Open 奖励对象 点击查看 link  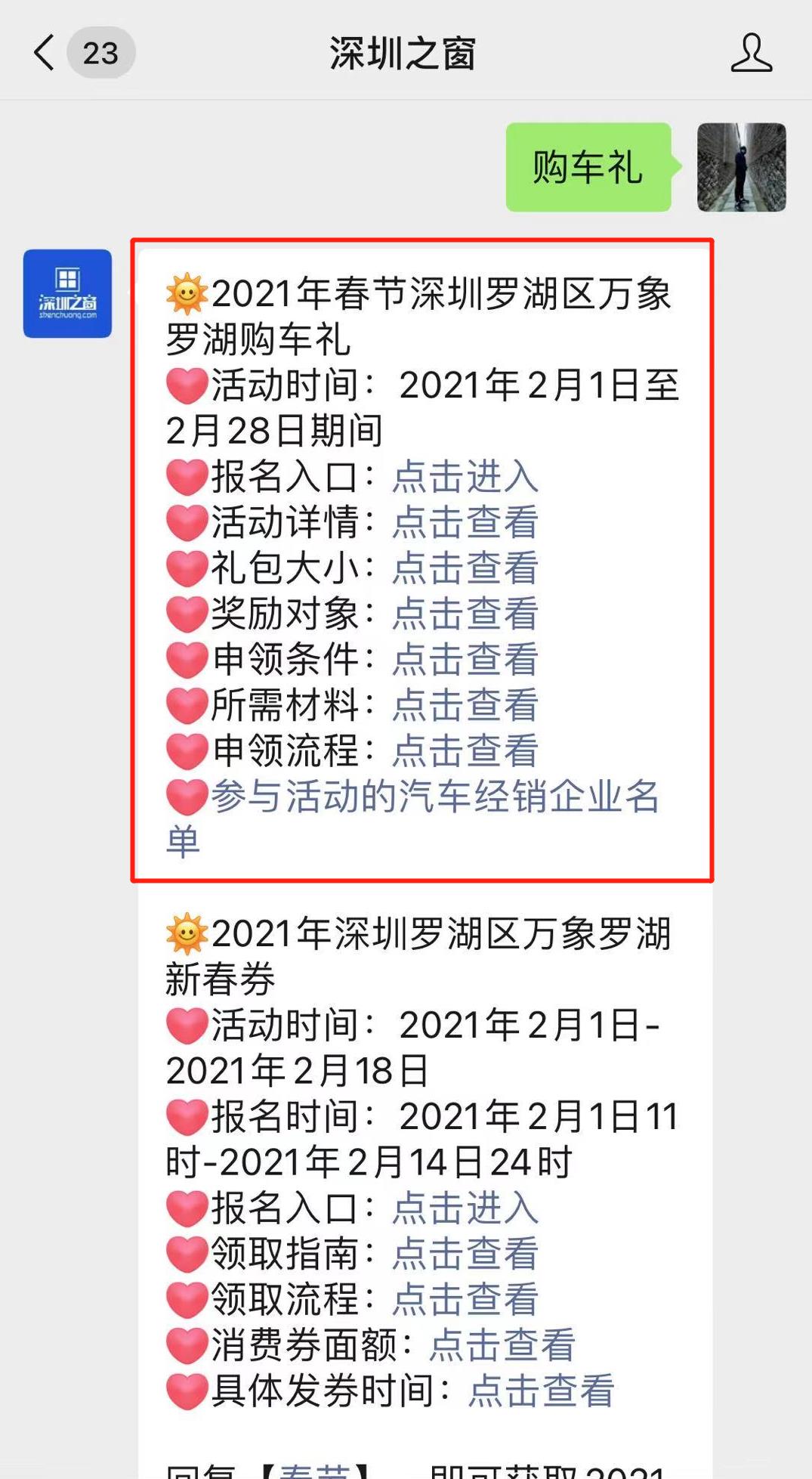[465, 613]
